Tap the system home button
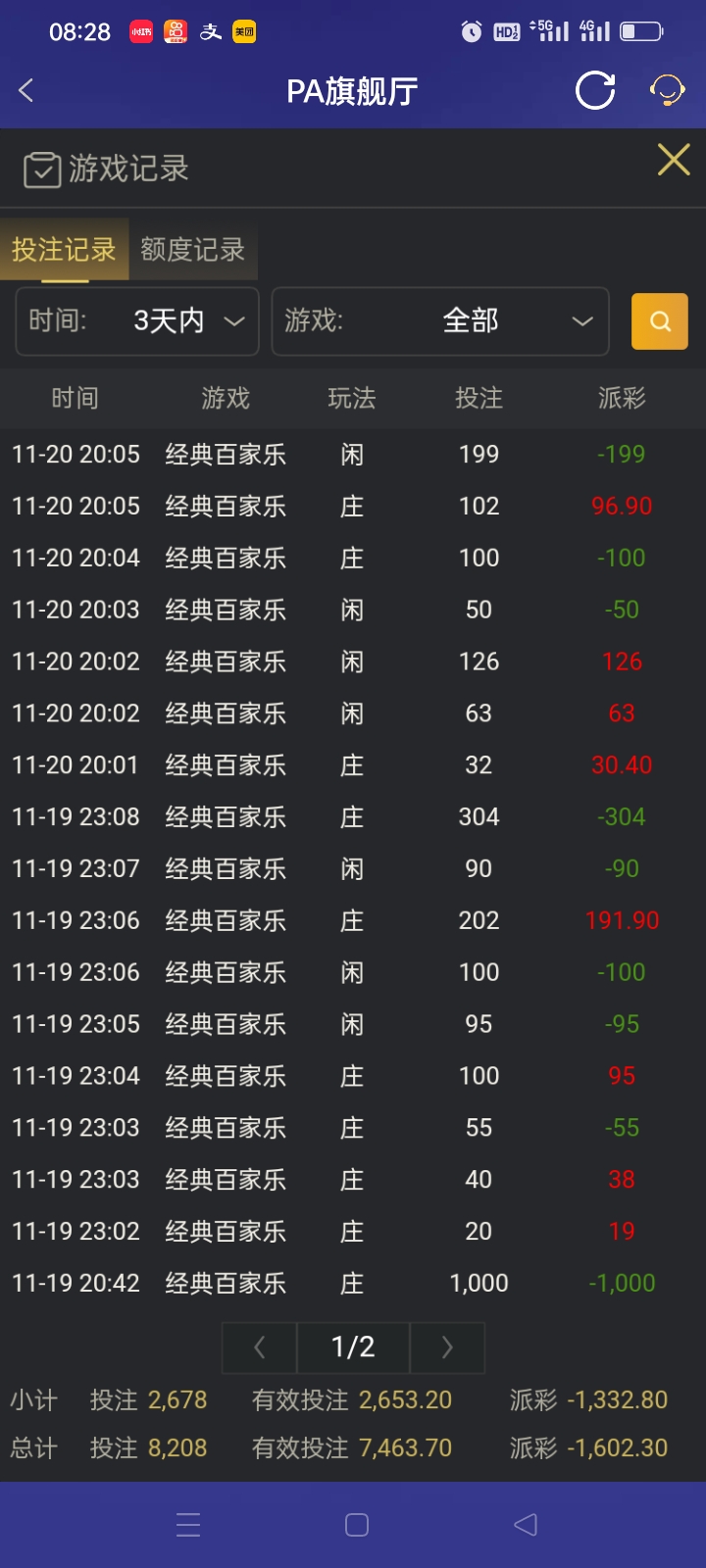Viewport: 706px width, 1568px height. click(x=357, y=1525)
